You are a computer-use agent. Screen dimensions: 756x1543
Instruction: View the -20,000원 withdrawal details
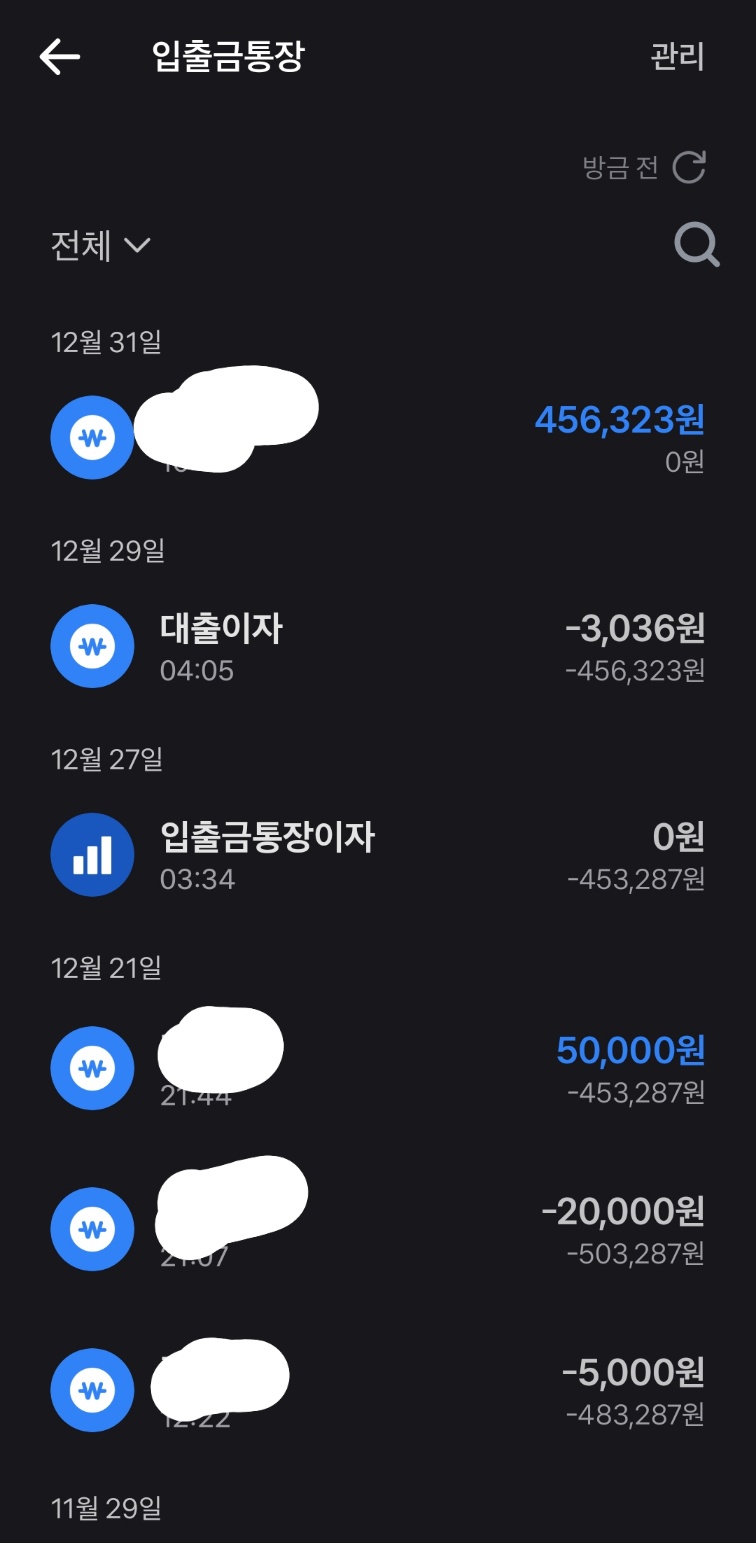point(378,1229)
